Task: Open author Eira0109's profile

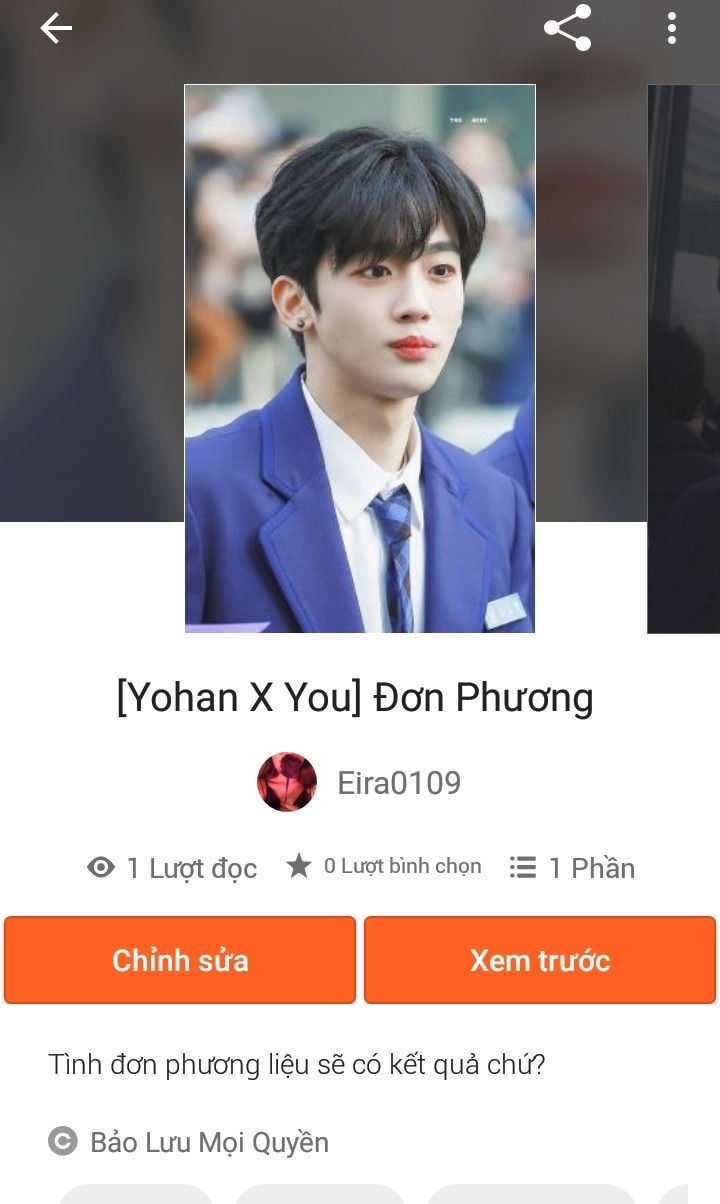Action: [360, 782]
